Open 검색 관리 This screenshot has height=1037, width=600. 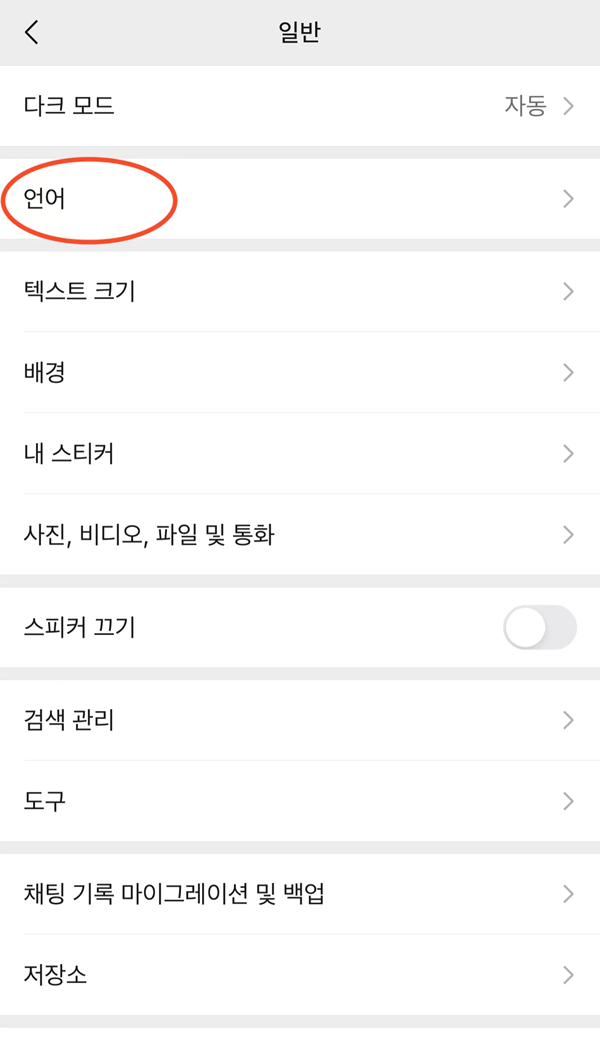300,720
